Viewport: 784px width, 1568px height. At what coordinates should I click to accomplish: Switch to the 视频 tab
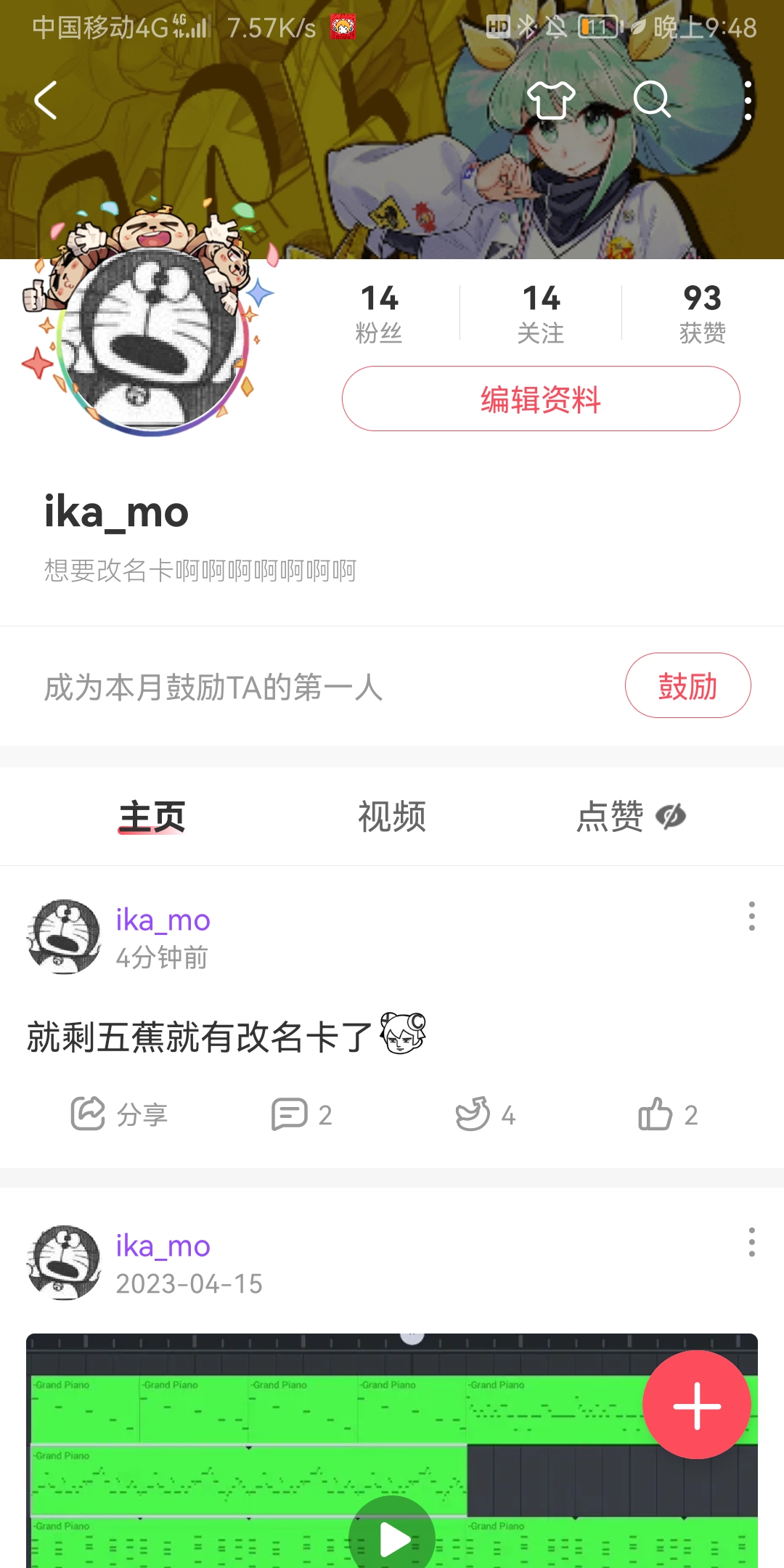click(x=392, y=817)
